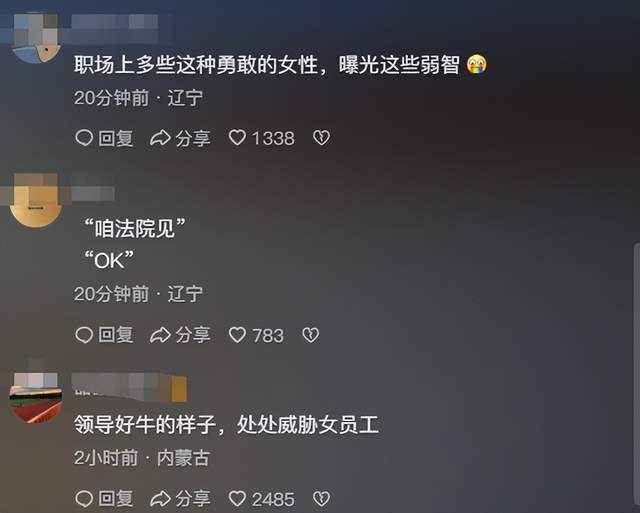This screenshot has width=640, height=513.
Task: Reply to the 领导好牛的样子 comment
Action: click(104, 497)
